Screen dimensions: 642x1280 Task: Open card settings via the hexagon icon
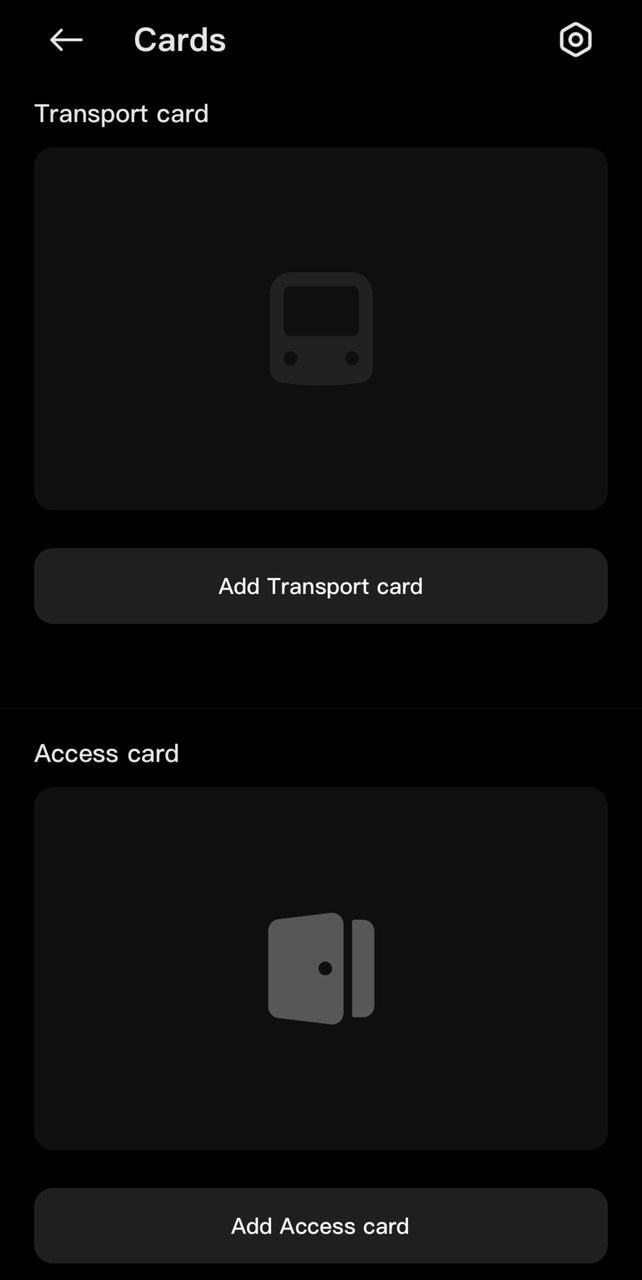pos(575,40)
